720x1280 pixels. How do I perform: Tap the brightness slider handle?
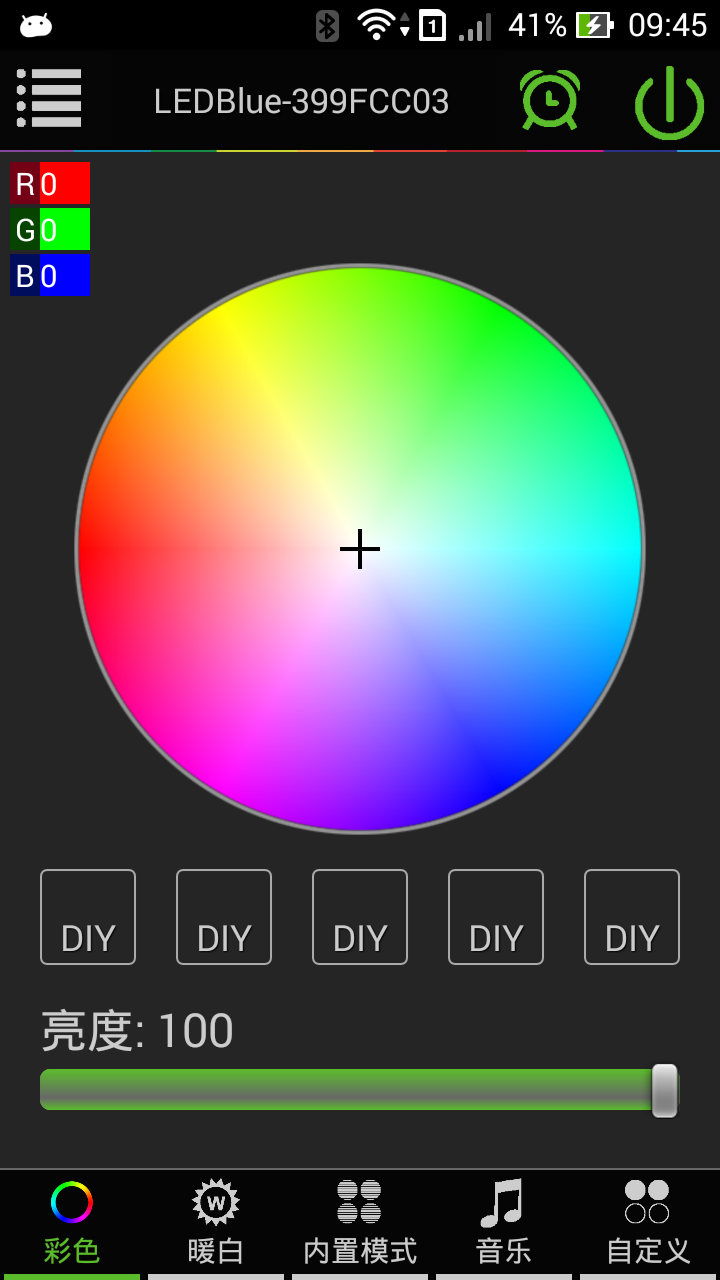coord(665,1089)
